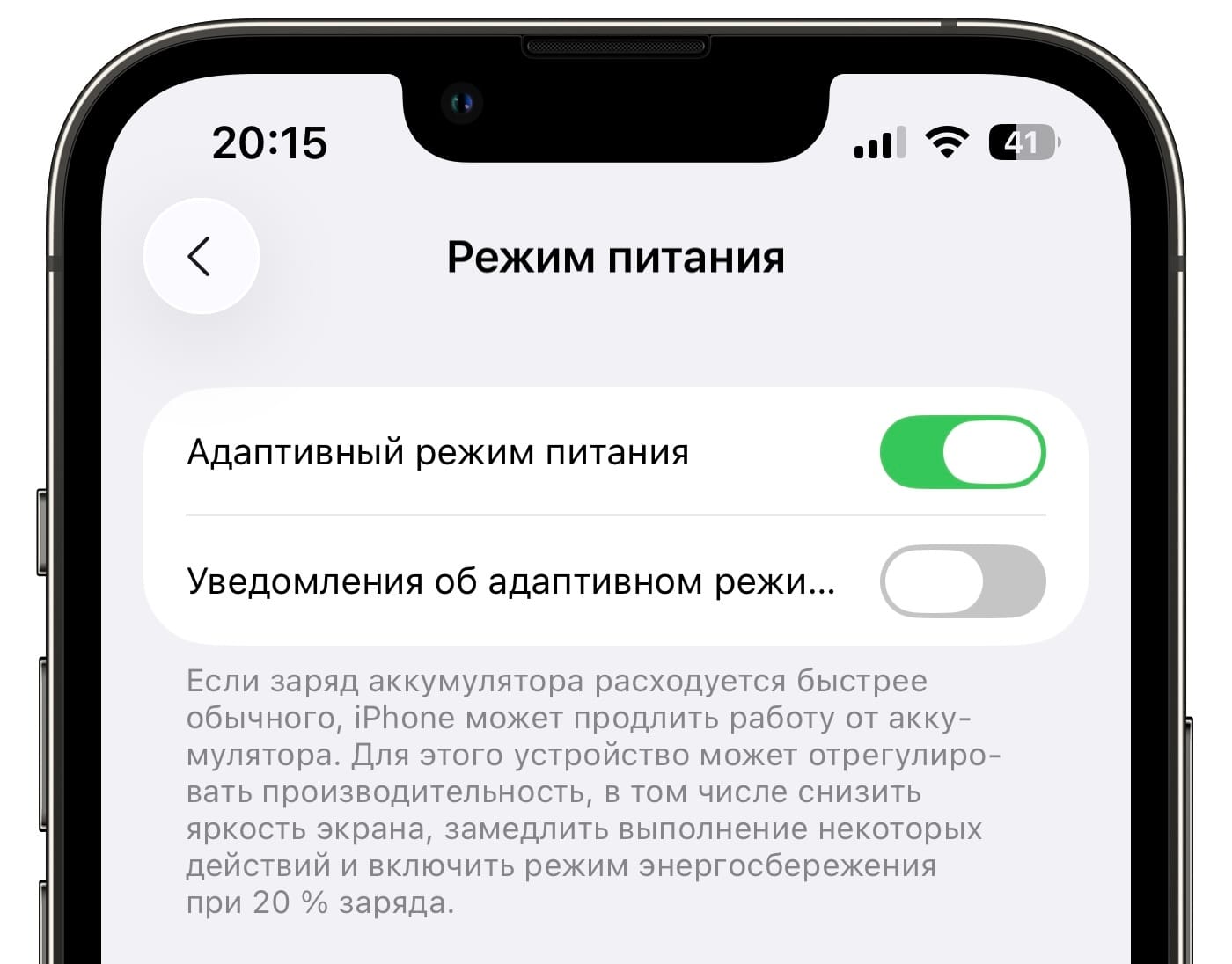Enable Уведомления об адаптивном режиме switch

coord(963,581)
